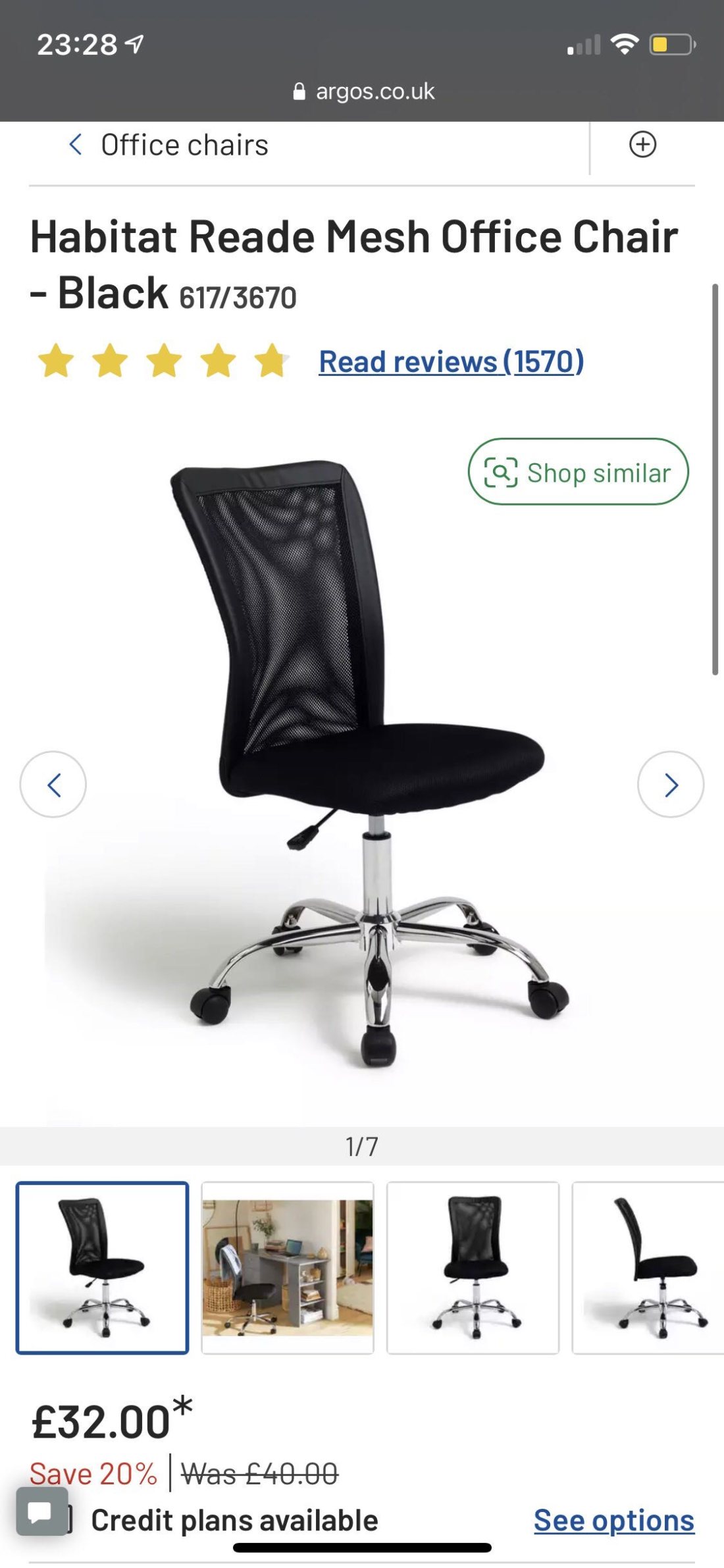This screenshot has height=1568, width=724.
Task: Open the live chat bubble
Action: pos(41,1511)
